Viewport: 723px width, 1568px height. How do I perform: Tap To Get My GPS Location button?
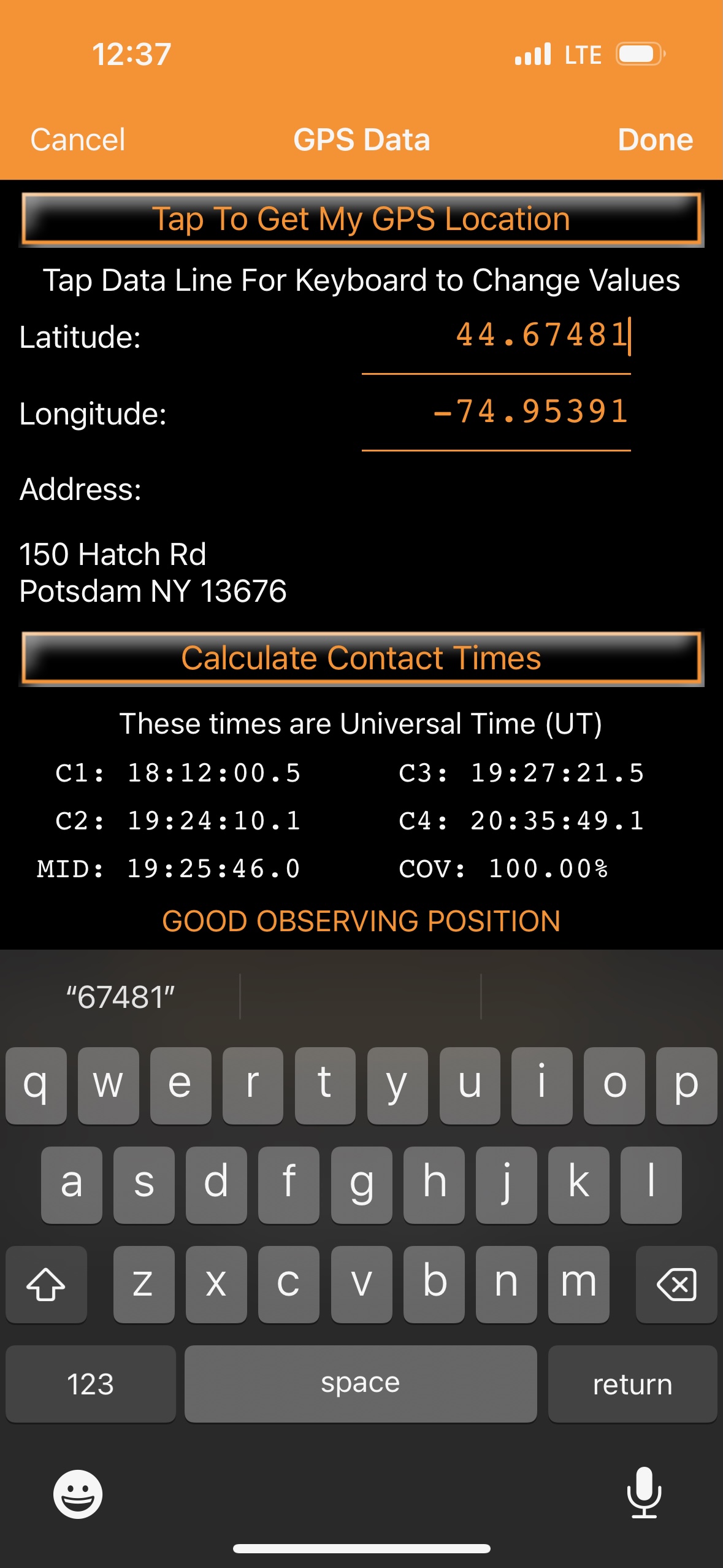pos(361,219)
